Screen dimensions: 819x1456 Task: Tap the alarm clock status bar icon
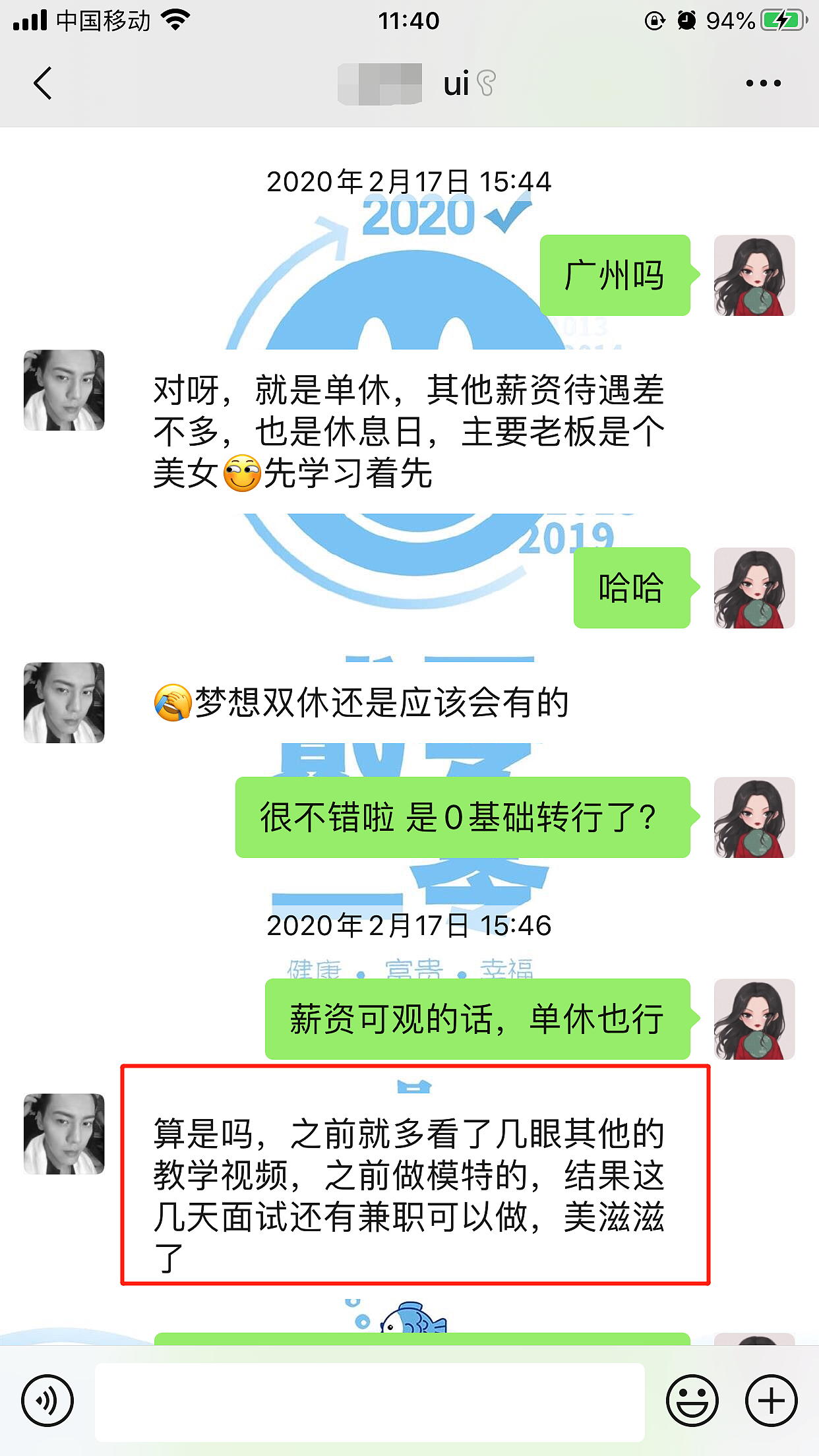pyautogui.click(x=686, y=20)
